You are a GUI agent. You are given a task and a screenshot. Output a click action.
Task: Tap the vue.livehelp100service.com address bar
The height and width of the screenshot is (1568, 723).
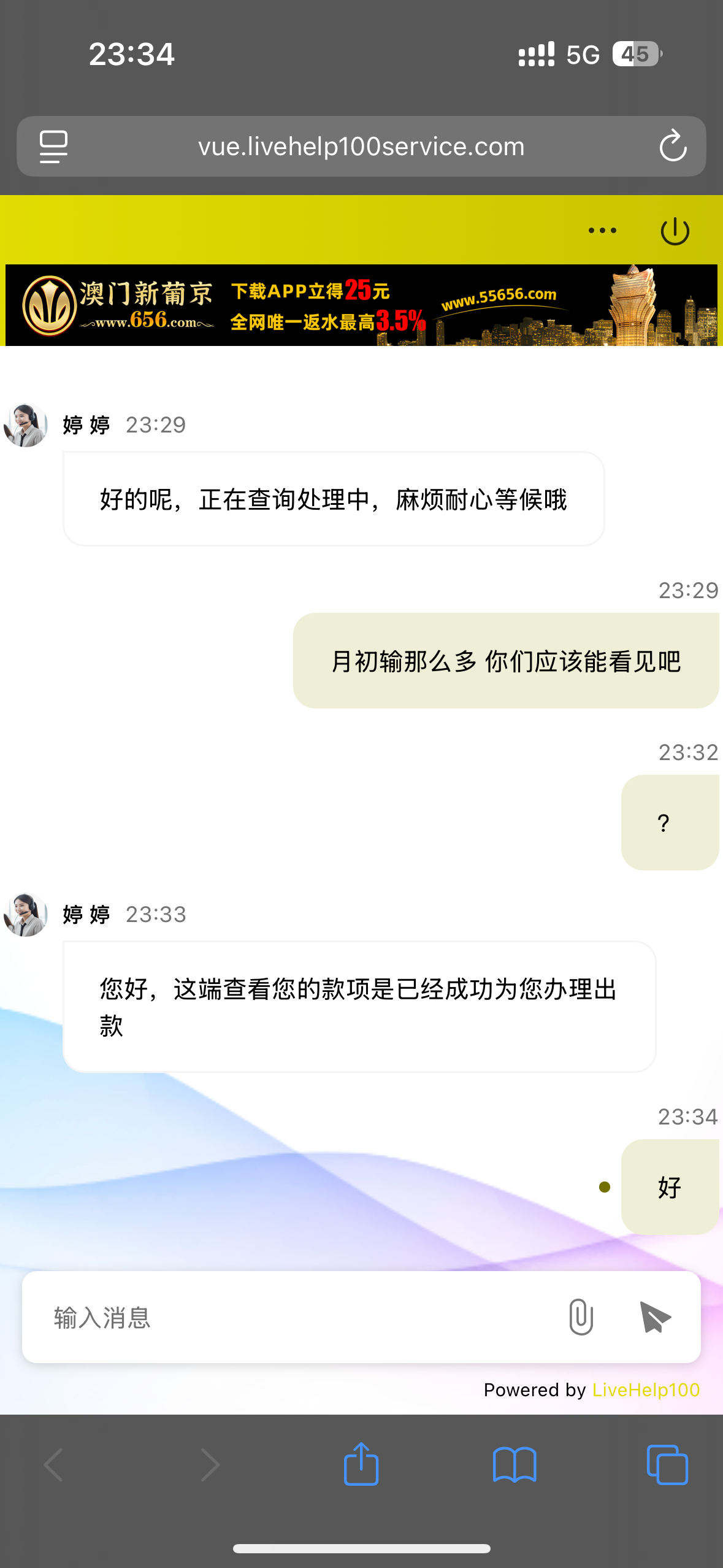coord(361,147)
